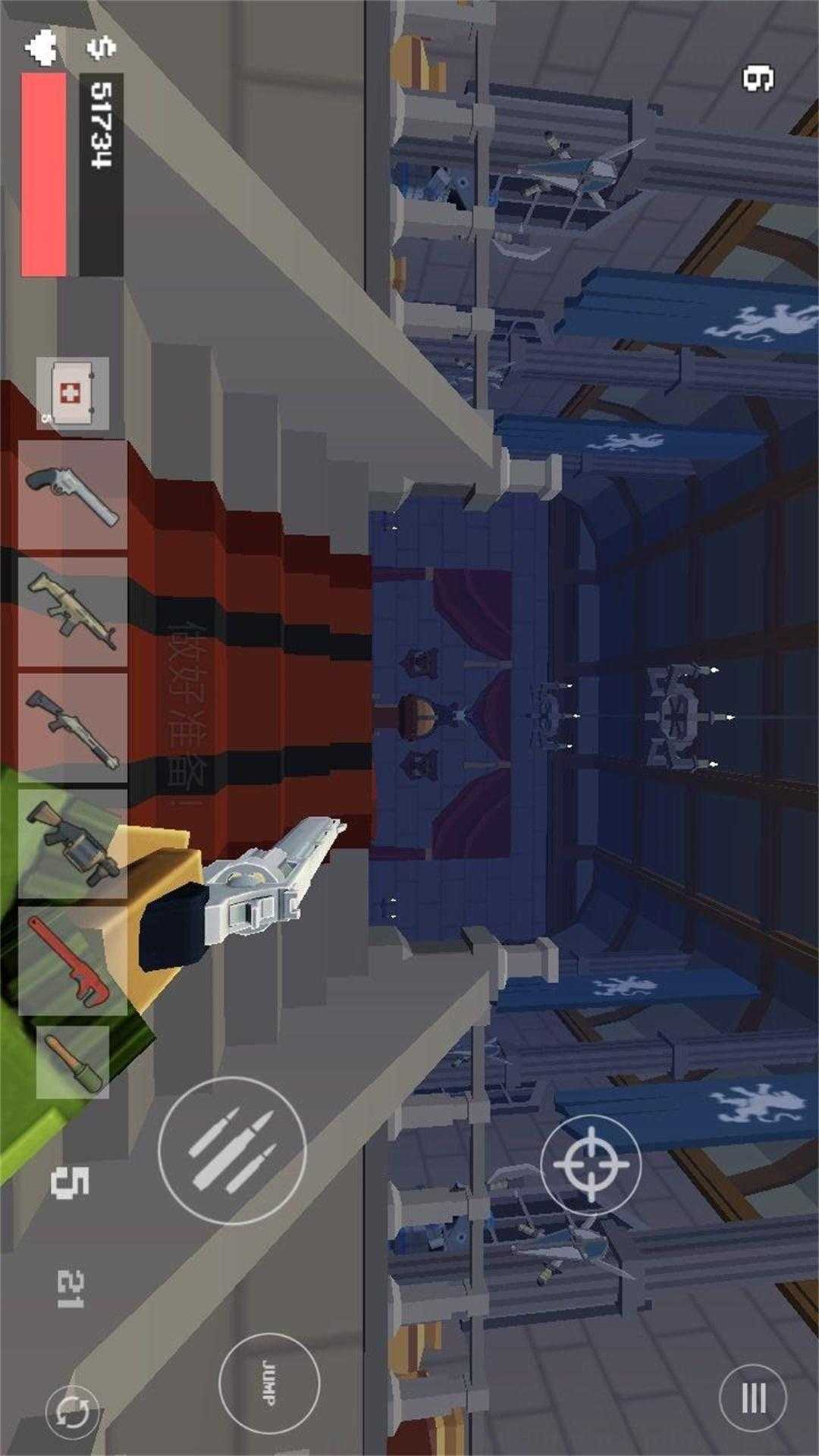Switch to the tan assault rifle

coord(72,611)
